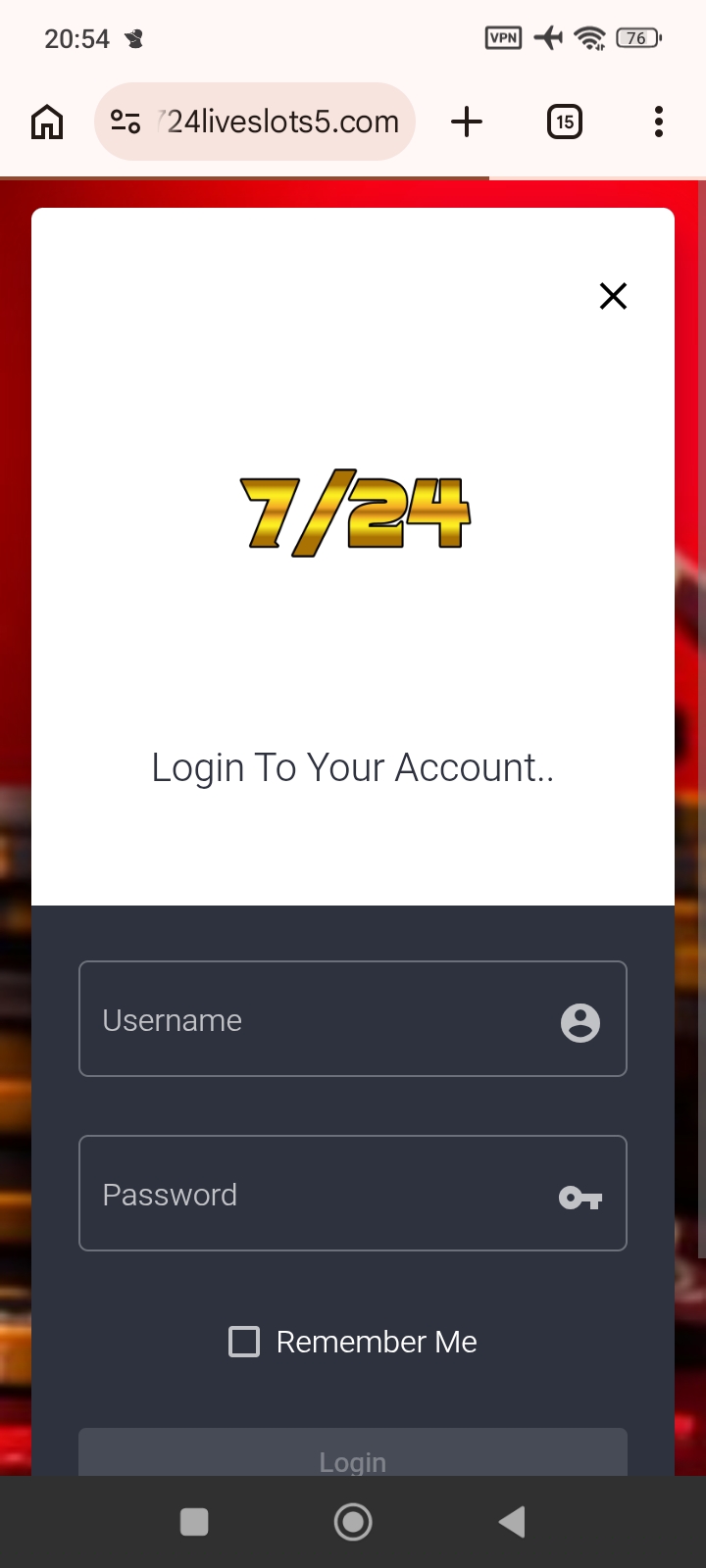Tap the Password field
The height and width of the screenshot is (1568, 706).
(353, 1194)
